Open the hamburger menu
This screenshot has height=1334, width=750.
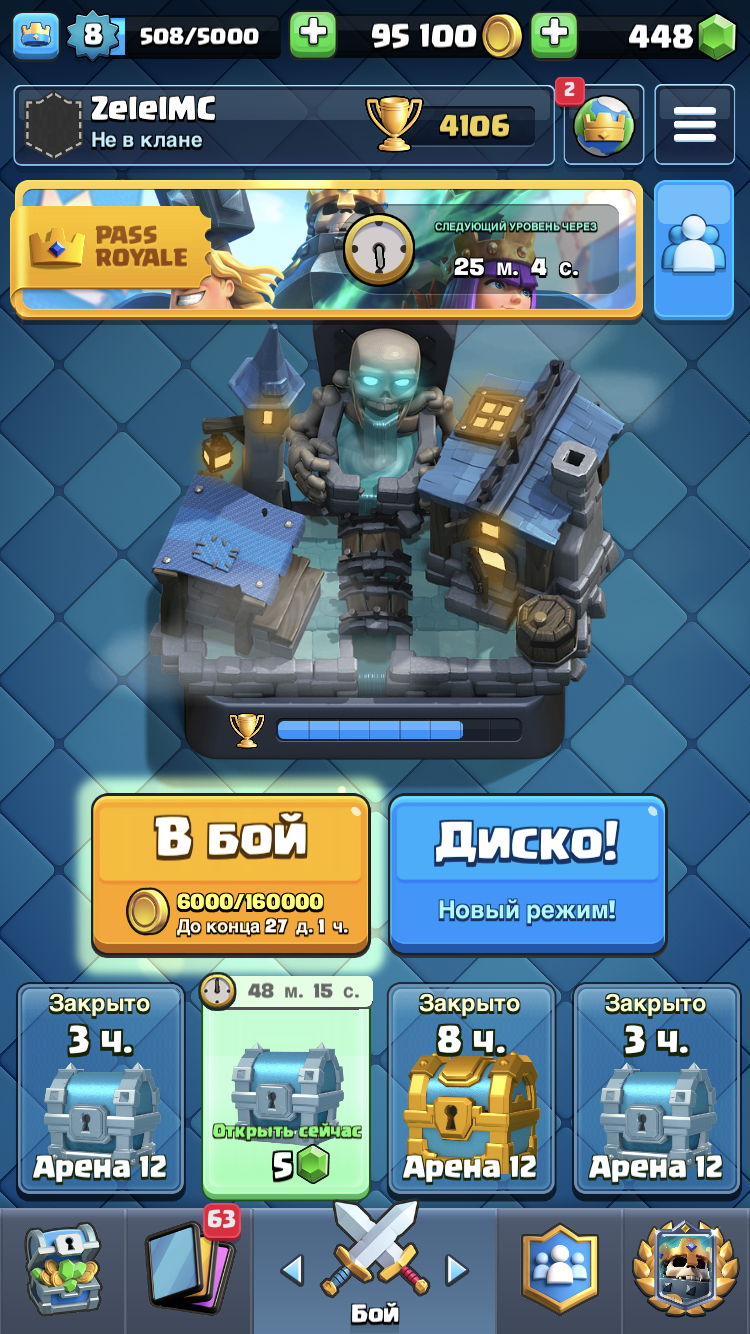coord(694,125)
